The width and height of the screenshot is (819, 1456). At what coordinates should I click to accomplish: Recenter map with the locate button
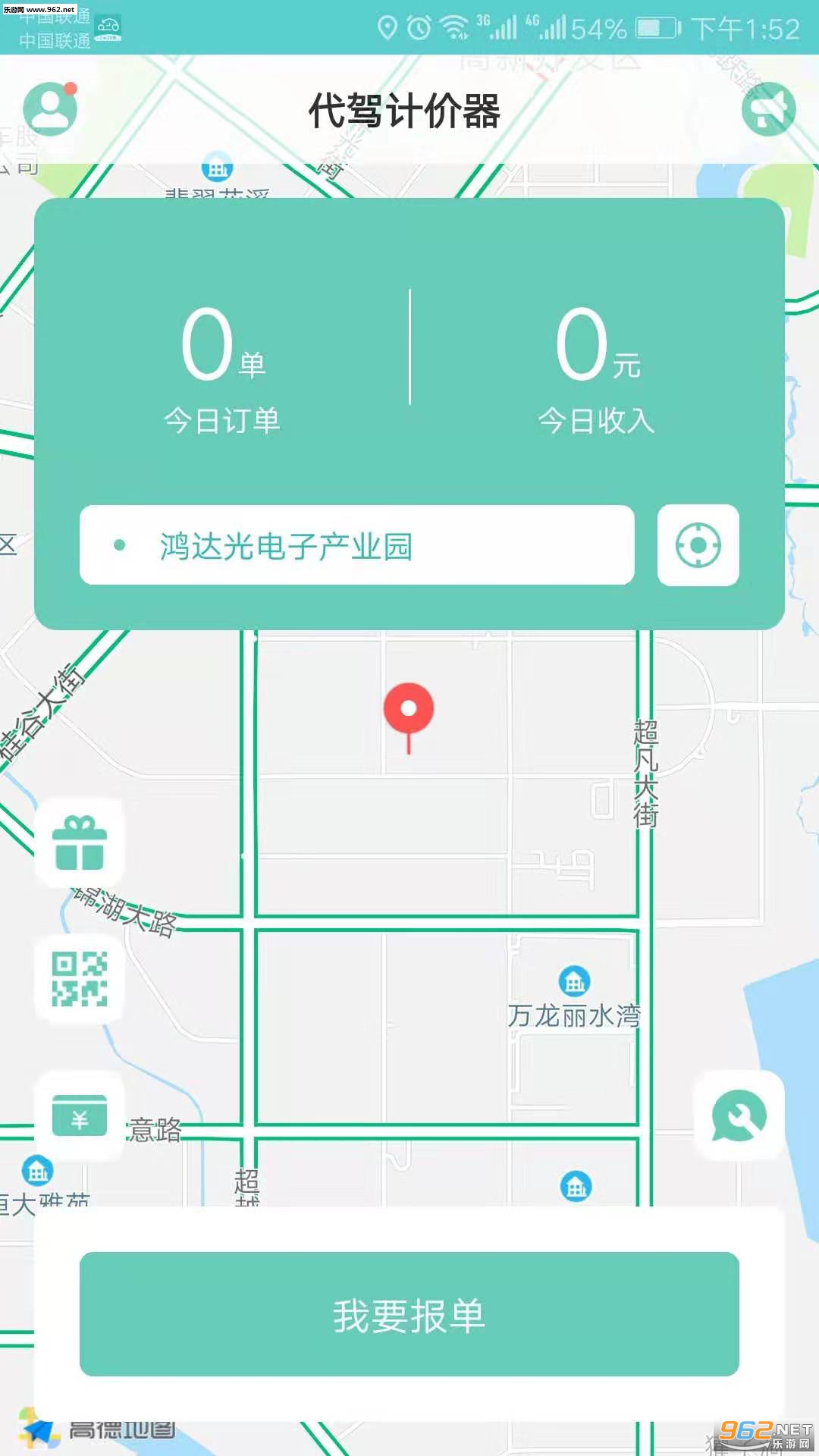698,545
